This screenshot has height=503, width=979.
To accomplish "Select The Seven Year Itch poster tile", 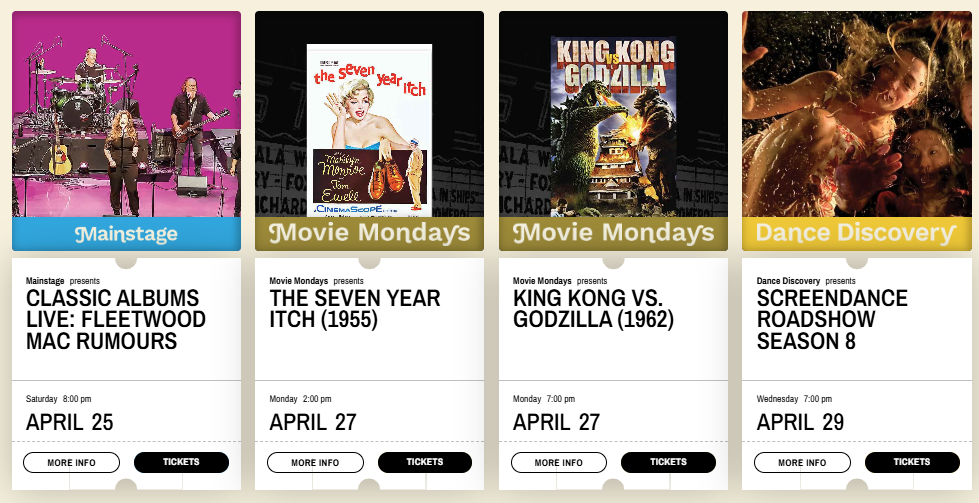I will (369, 115).
